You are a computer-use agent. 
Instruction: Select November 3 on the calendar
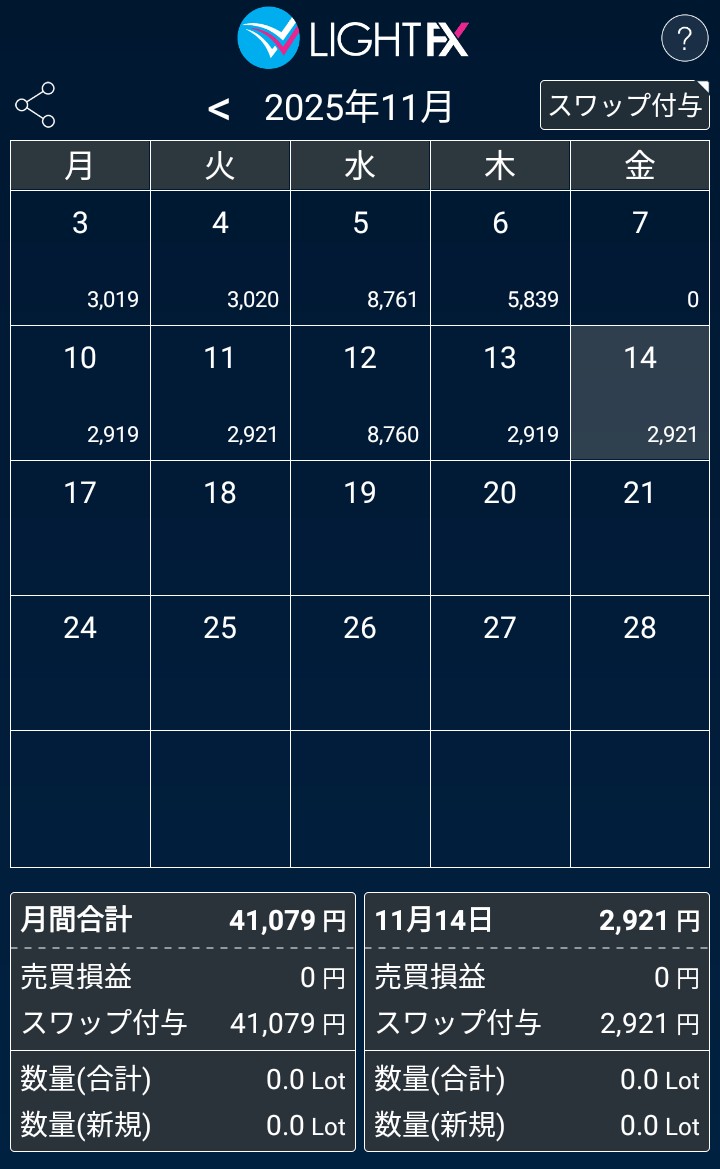pyautogui.click(x=80, y=258)
